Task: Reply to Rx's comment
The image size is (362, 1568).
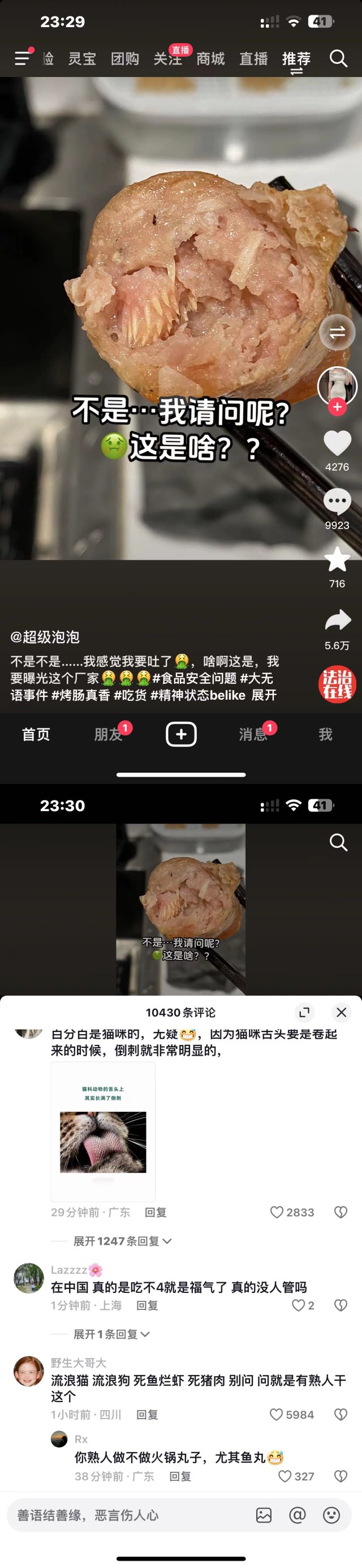Action: [180, 1476]
